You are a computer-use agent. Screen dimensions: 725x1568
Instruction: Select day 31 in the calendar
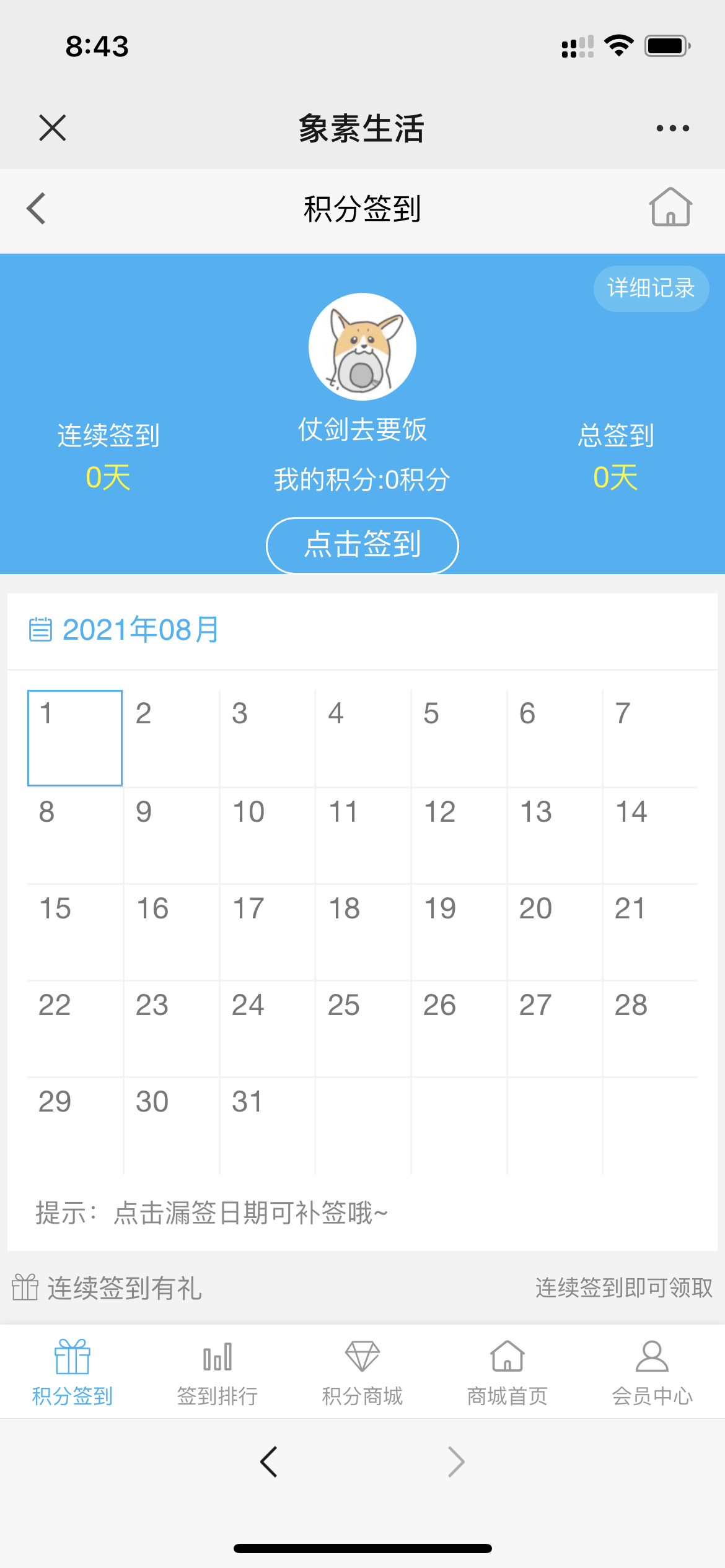[x=267, y=1126]
